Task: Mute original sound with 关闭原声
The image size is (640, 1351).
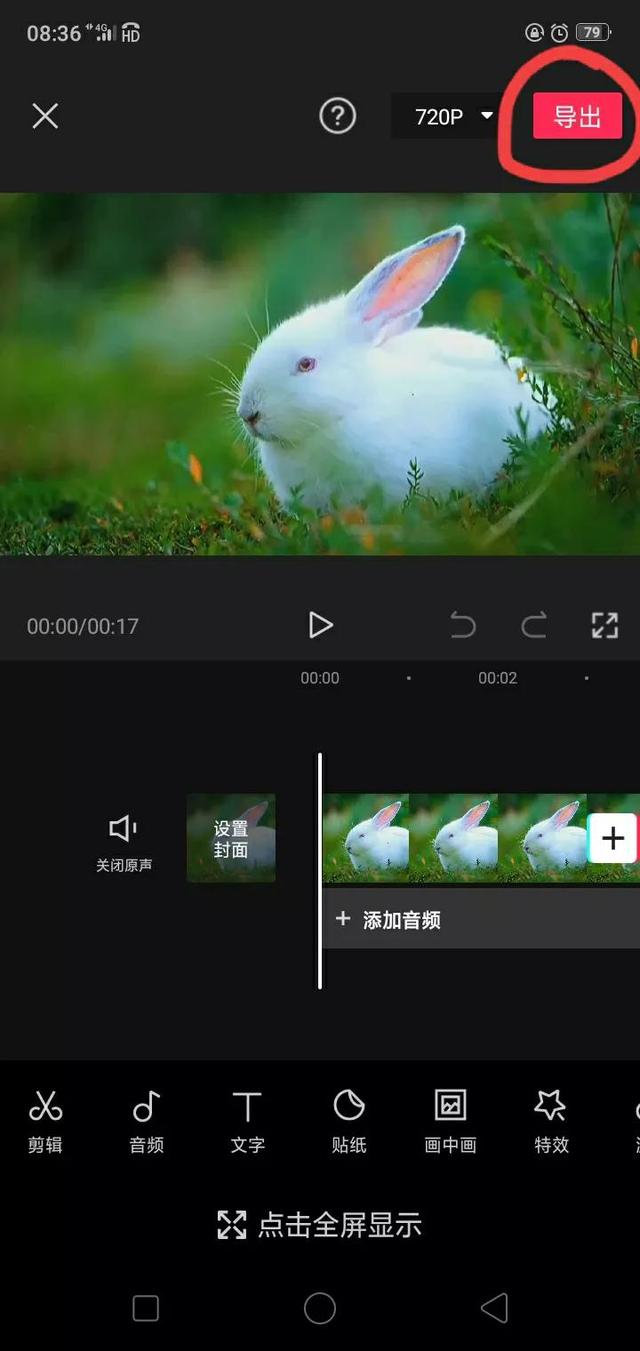Action: pos(123,841)
